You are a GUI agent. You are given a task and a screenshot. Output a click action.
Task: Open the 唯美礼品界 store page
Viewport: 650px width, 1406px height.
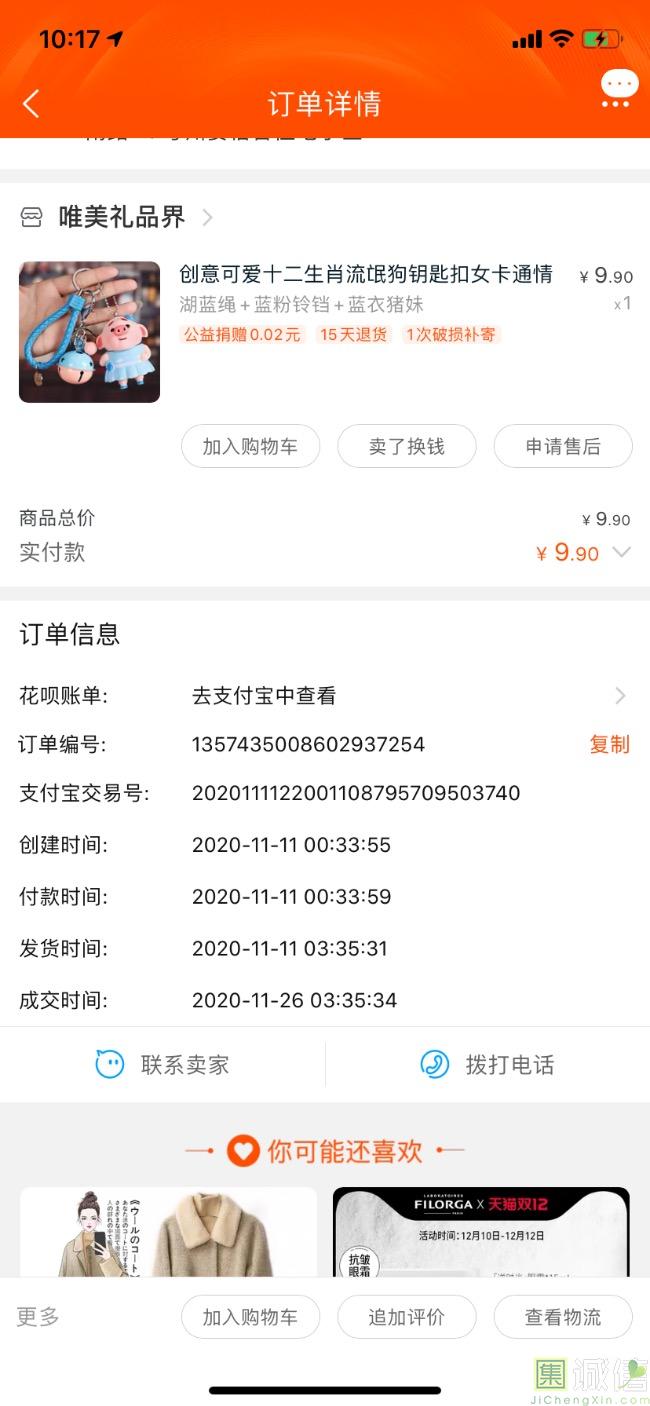click(x=120, y=217)
